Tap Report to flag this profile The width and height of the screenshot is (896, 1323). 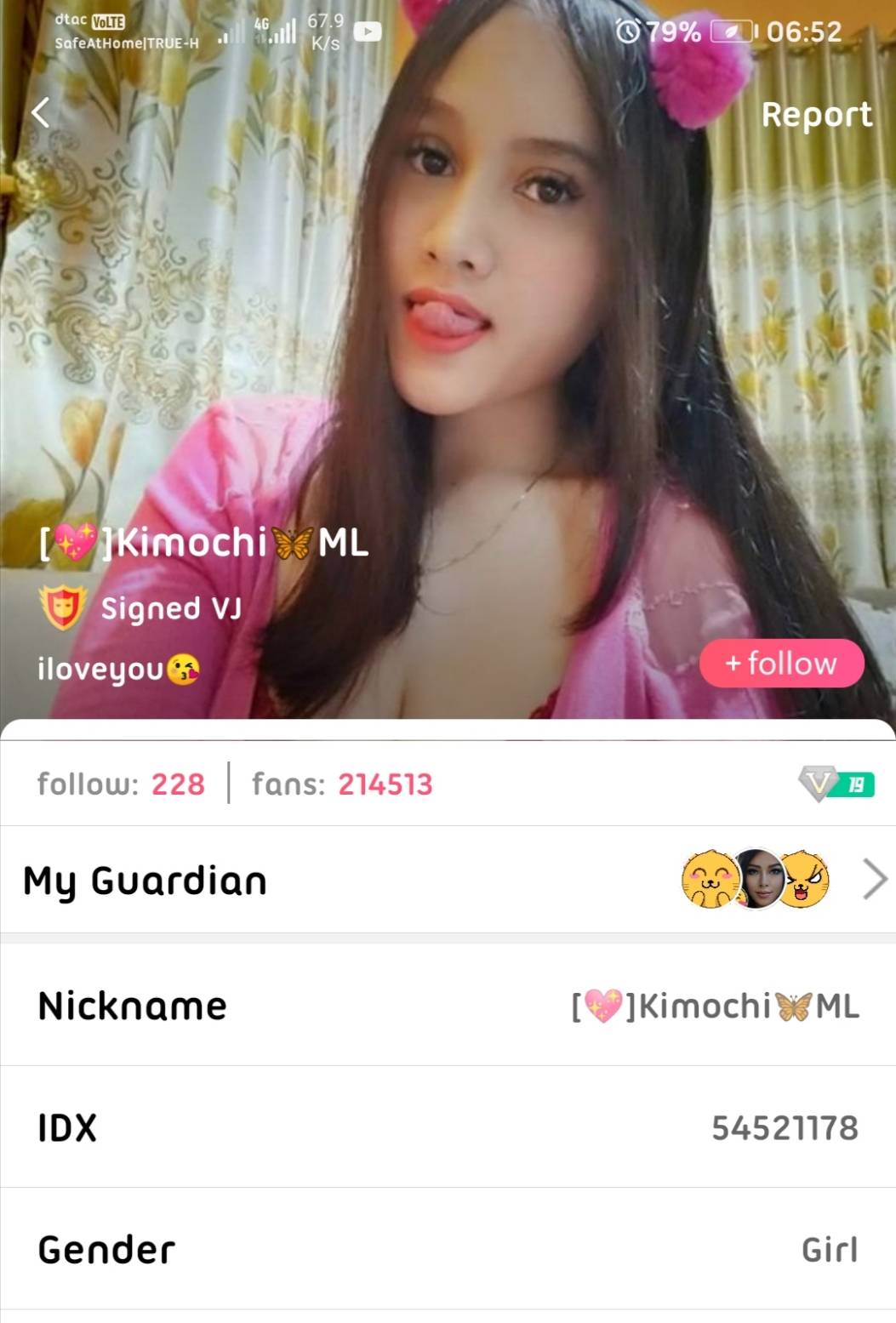815,115
